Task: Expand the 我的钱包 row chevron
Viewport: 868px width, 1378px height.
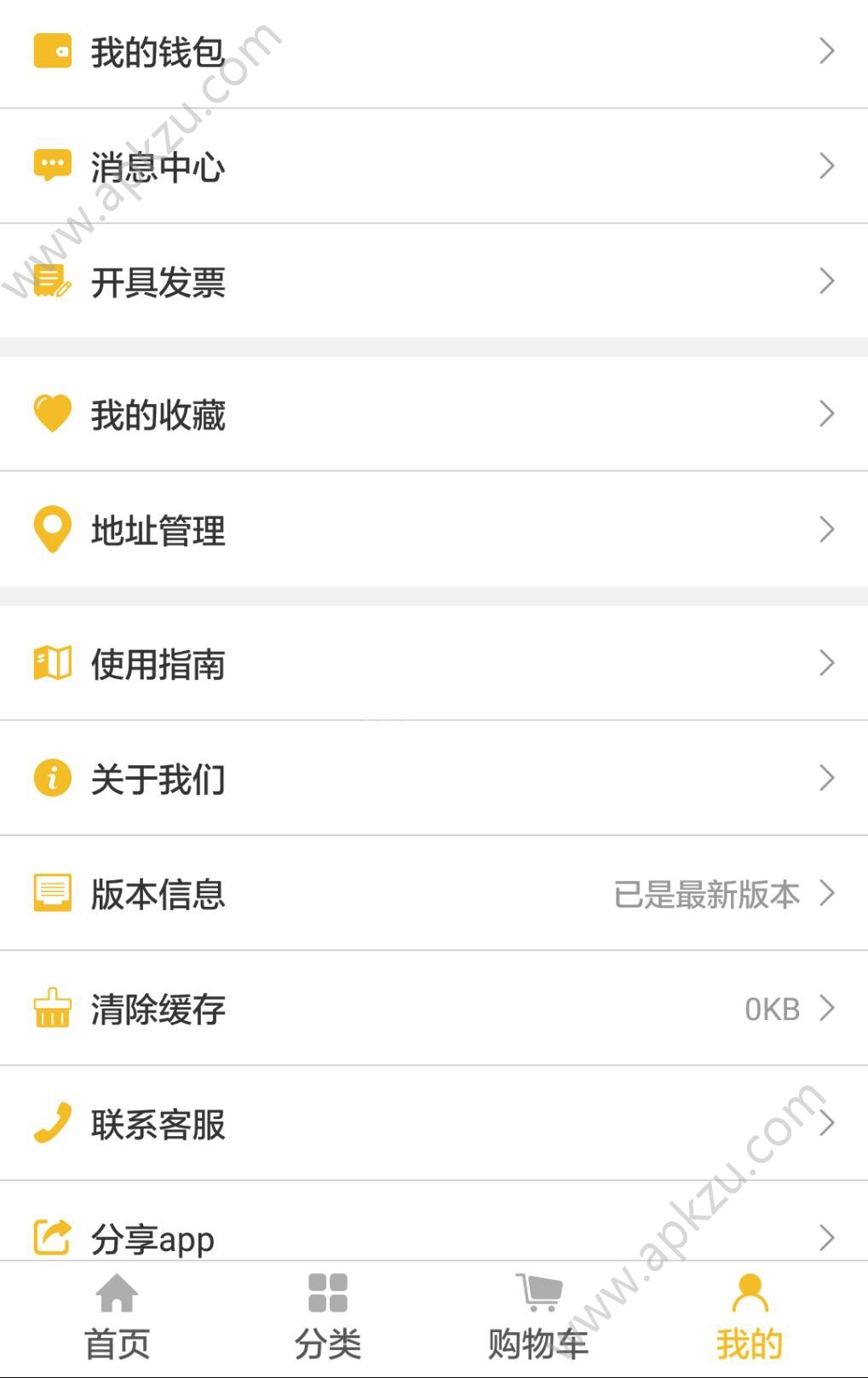Action: [x=827, y=51]
